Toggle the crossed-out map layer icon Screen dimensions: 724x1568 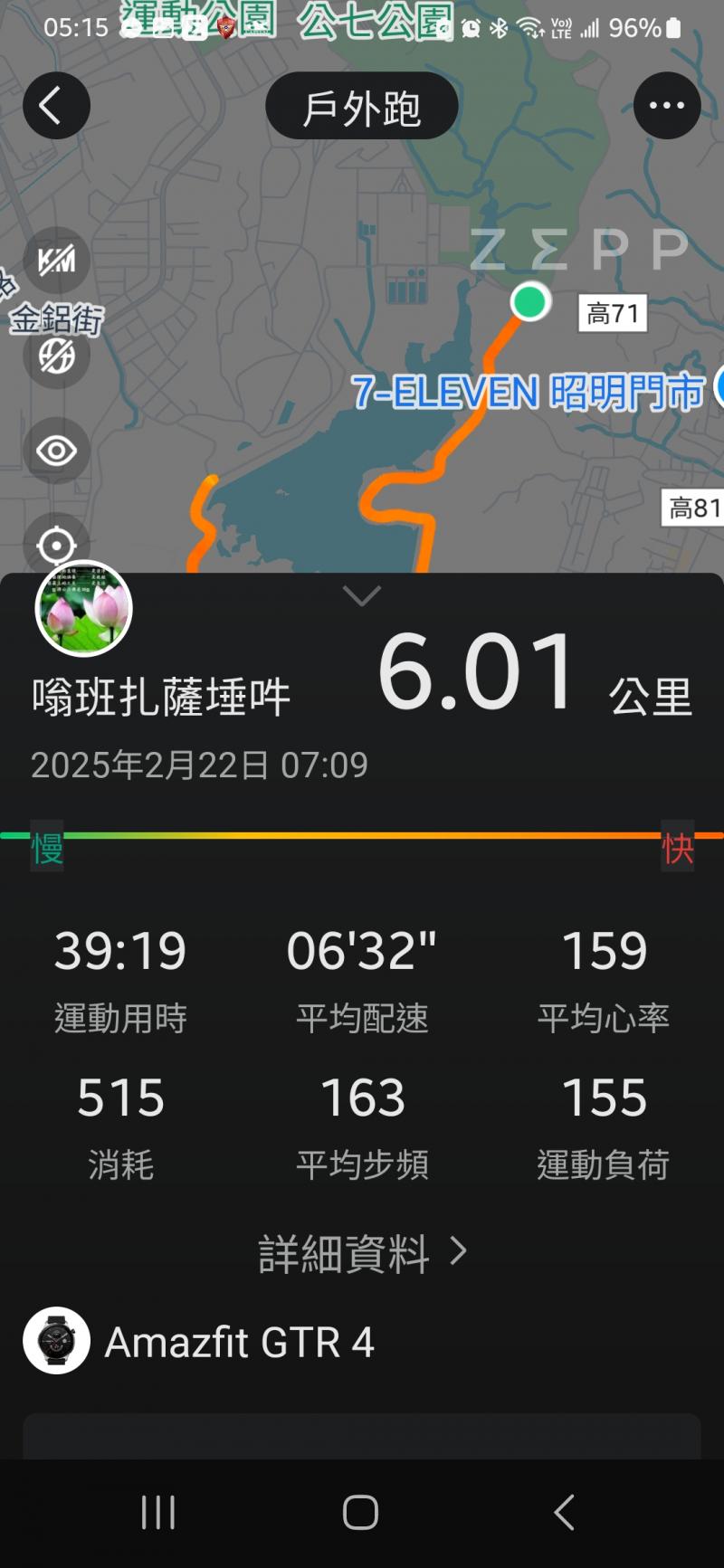[56, 356]
